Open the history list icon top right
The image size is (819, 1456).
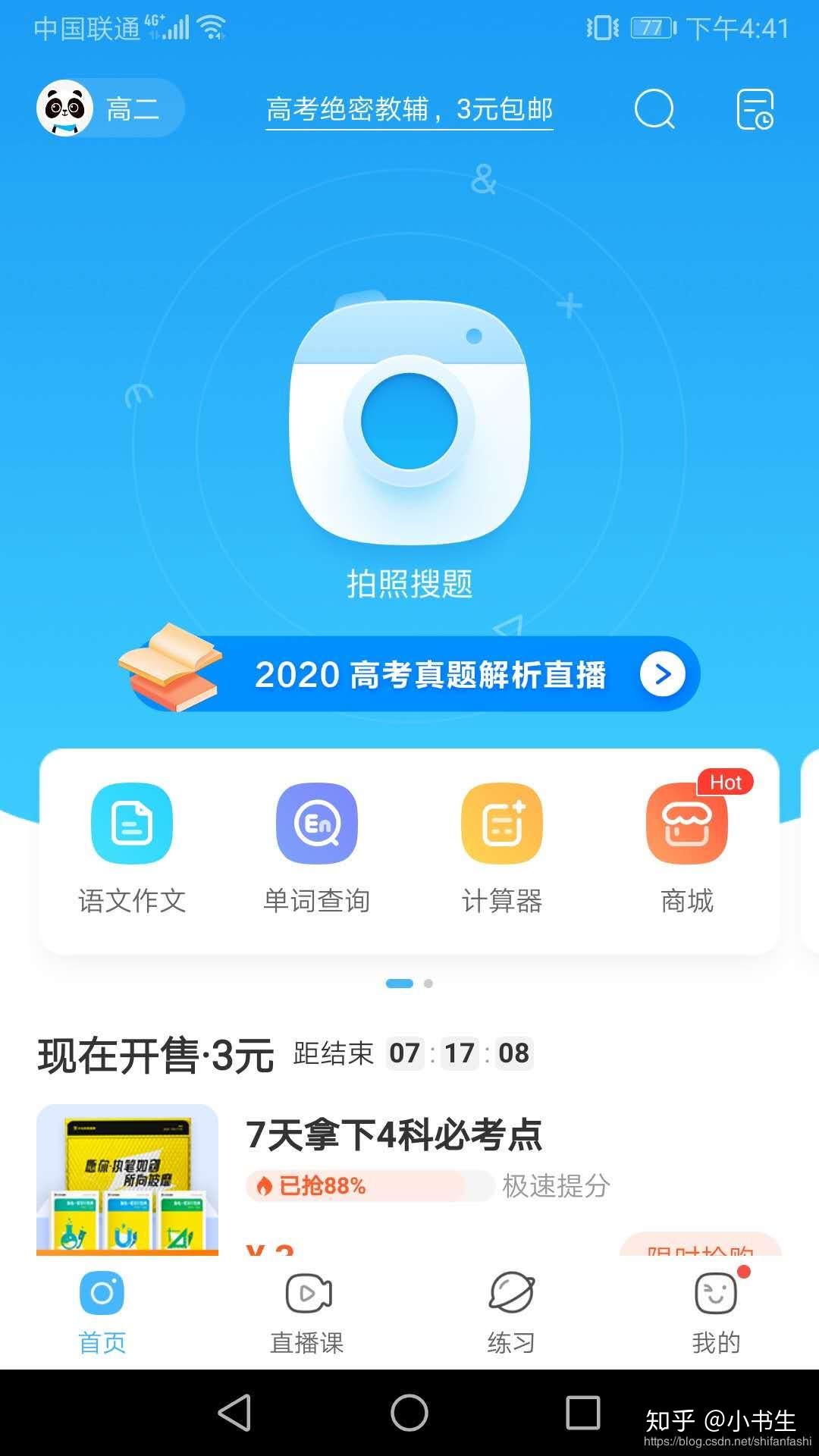tap(755, 110)
